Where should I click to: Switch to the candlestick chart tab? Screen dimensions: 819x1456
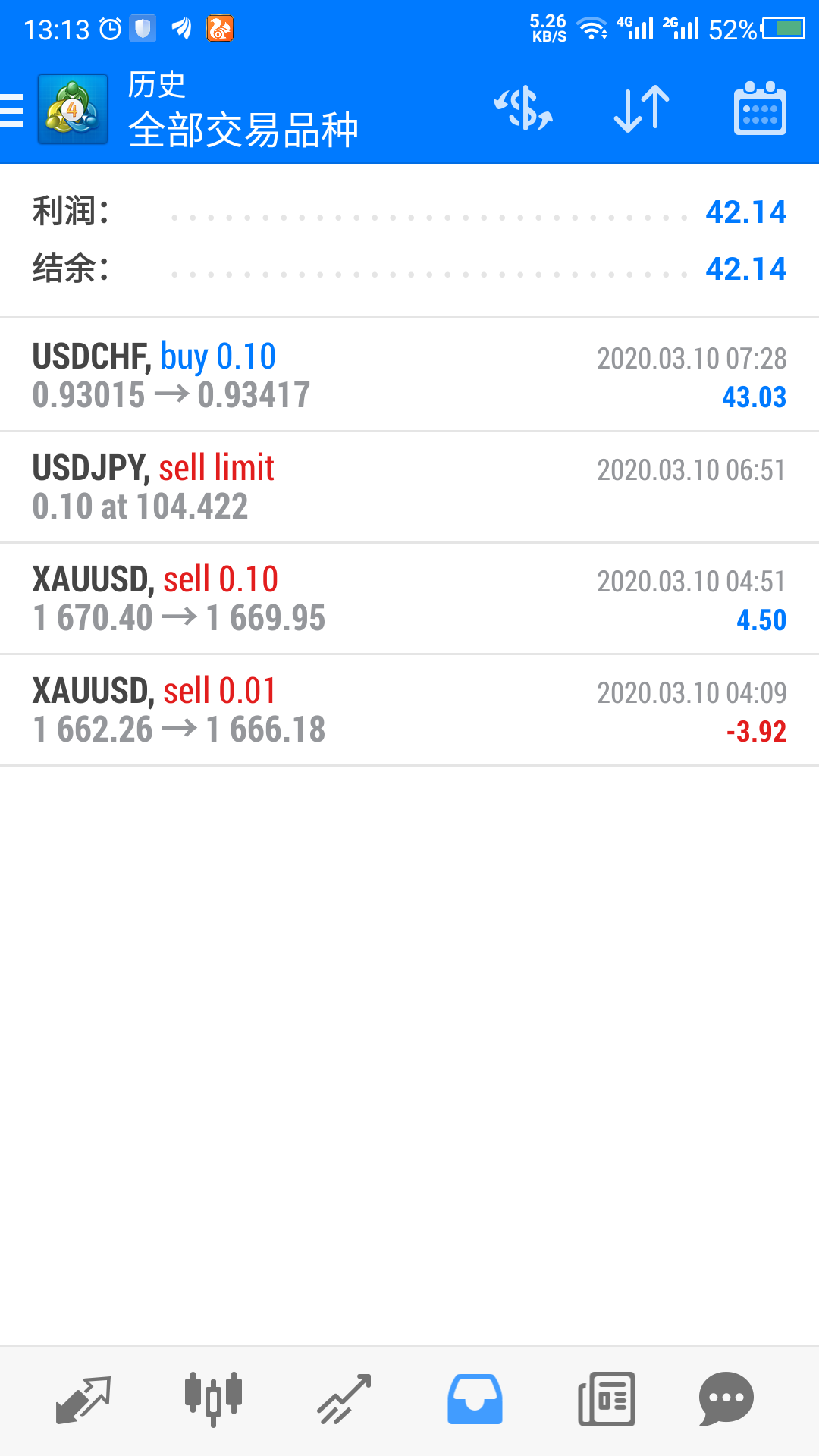214,1399
